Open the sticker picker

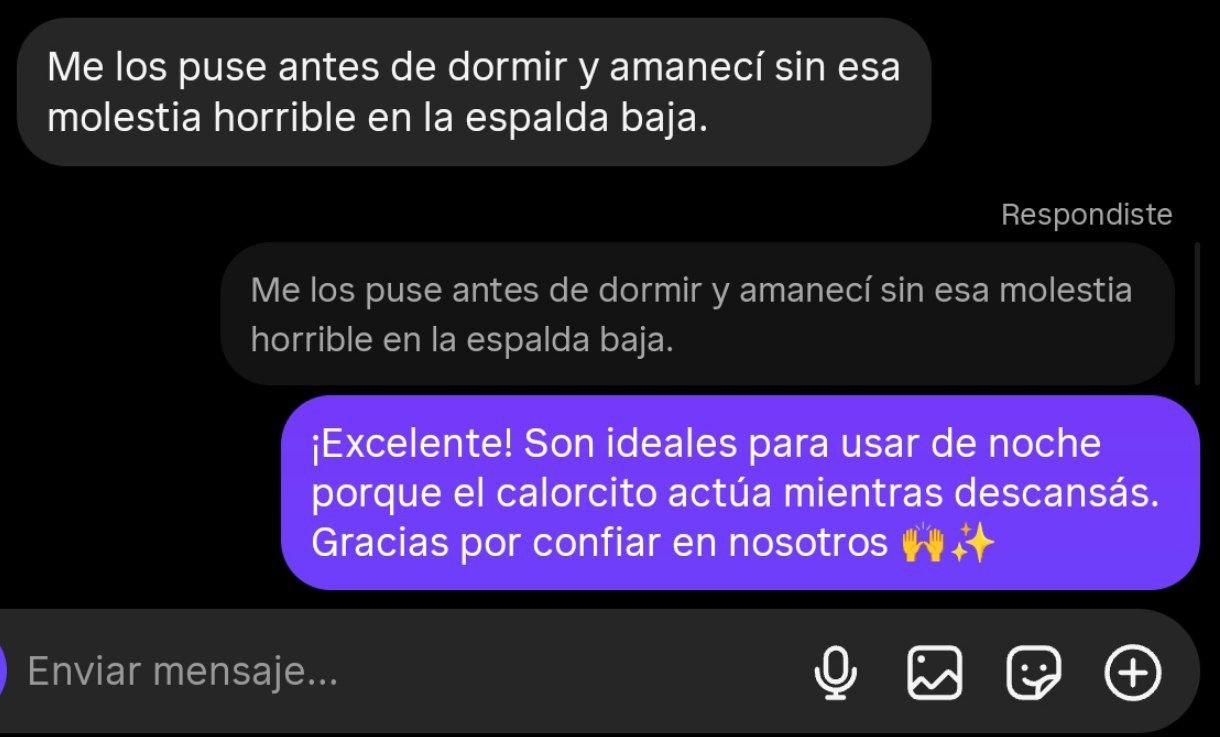1033,671
